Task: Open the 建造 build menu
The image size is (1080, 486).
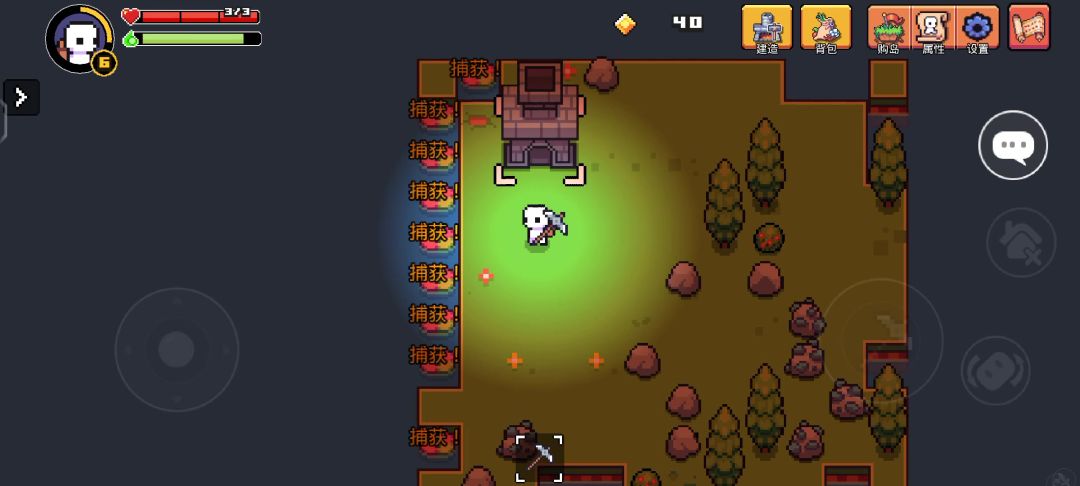Action: [x=766, y=27]
